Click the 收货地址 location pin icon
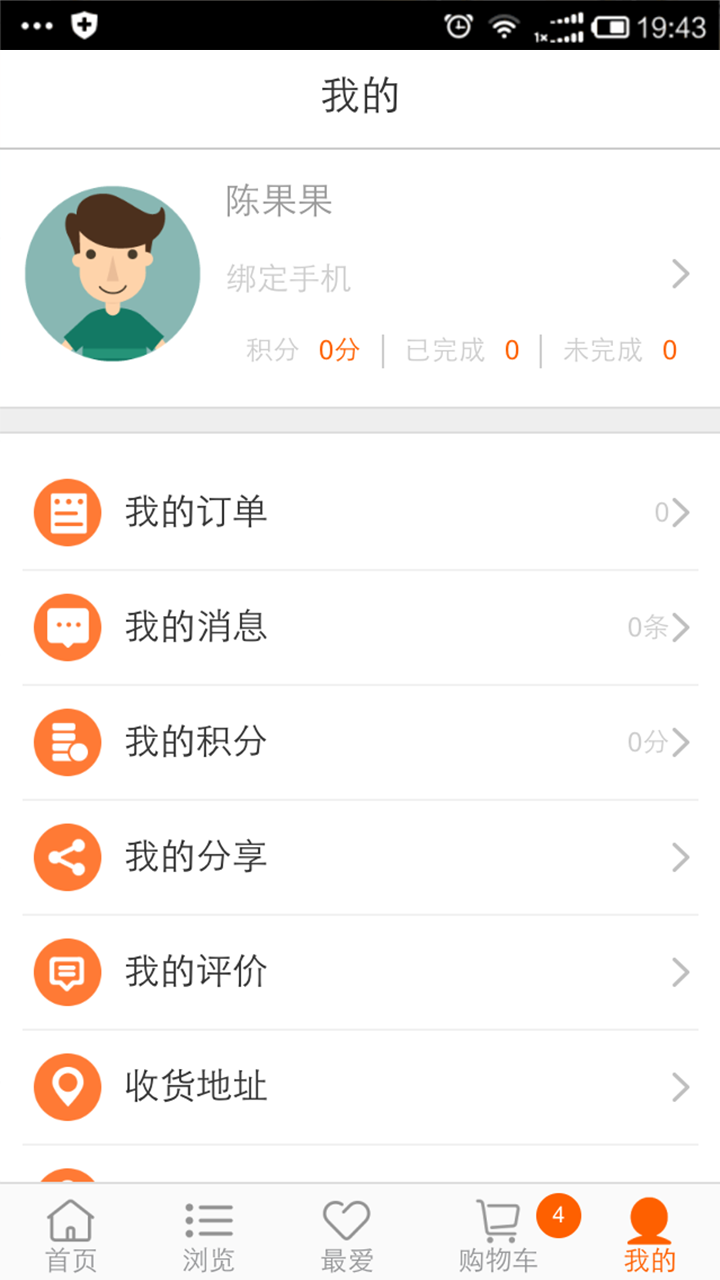 [67, 1087]
